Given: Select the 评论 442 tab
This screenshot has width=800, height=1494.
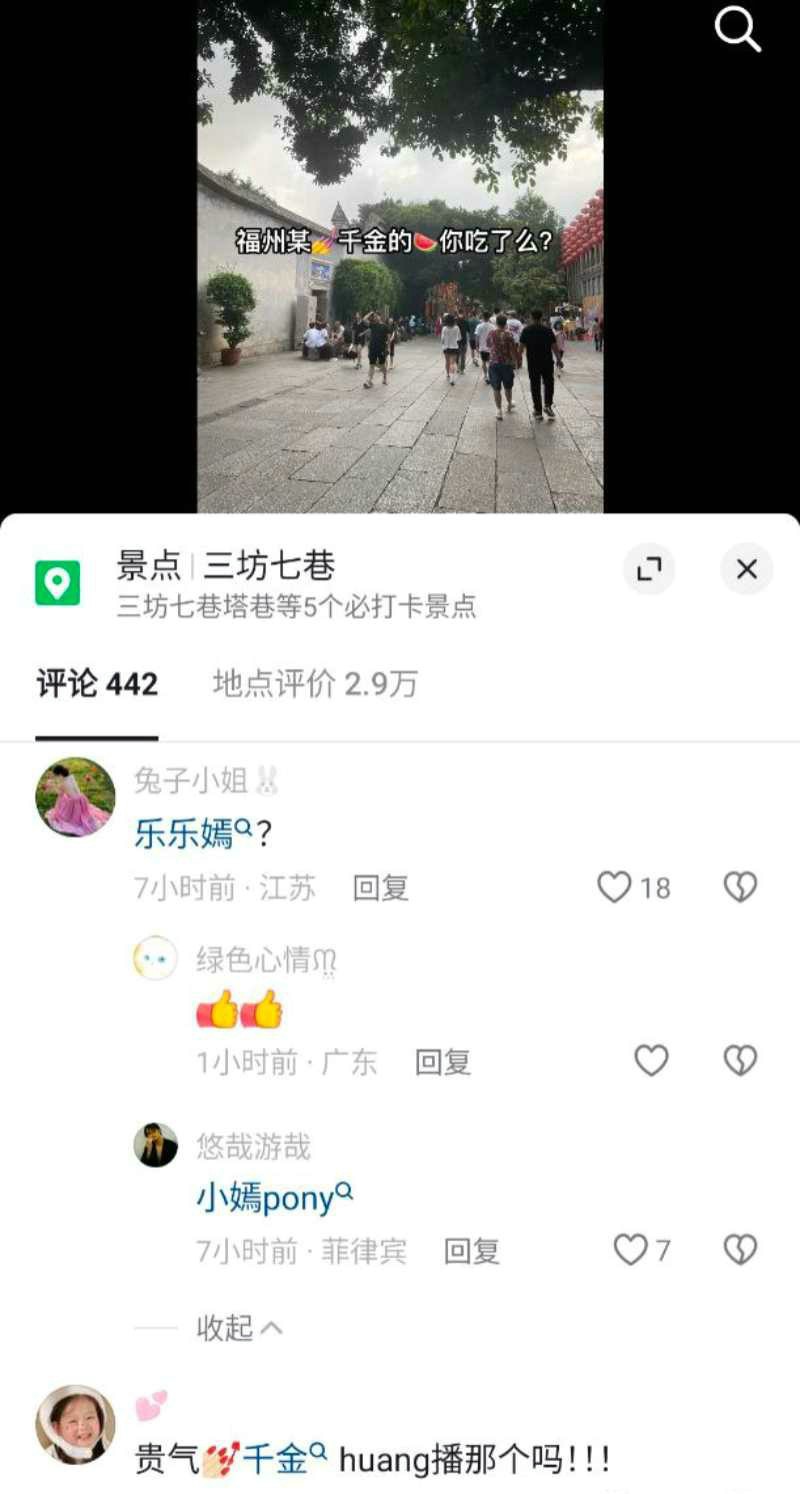Looking at the screenshot, I should click(x=97, y=684).
